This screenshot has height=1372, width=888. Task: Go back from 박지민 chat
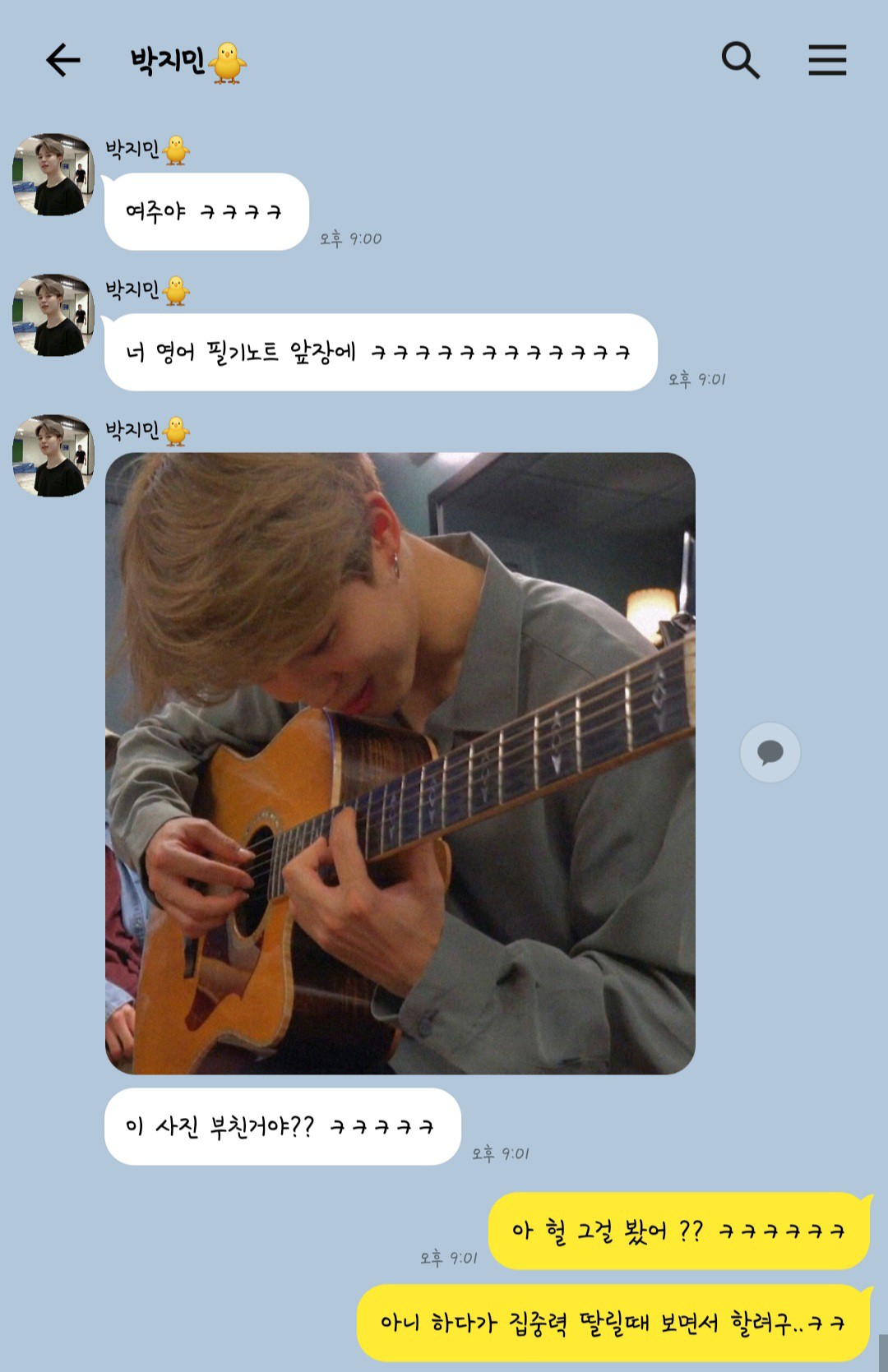point(62,60)
